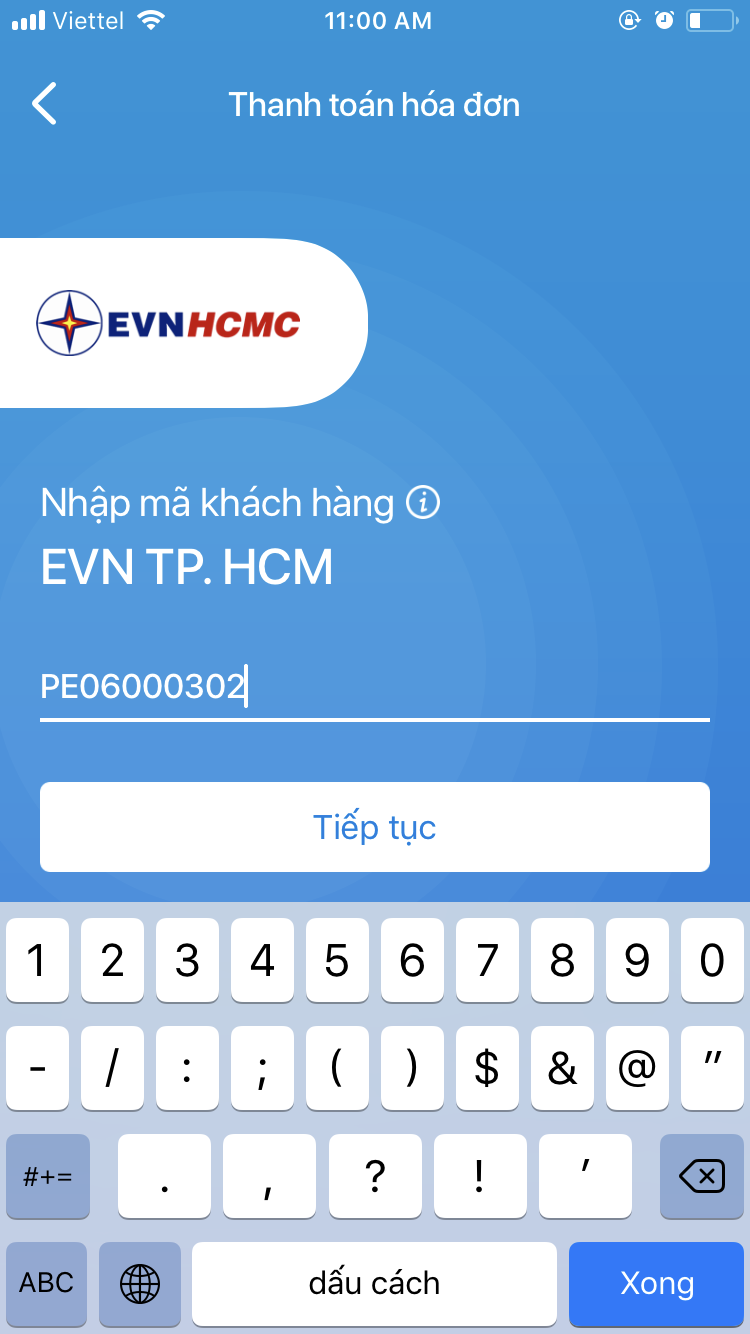Open the globe key for keyboard language
Viewport: 750px width, 1334px height.
click(140, 1284)
